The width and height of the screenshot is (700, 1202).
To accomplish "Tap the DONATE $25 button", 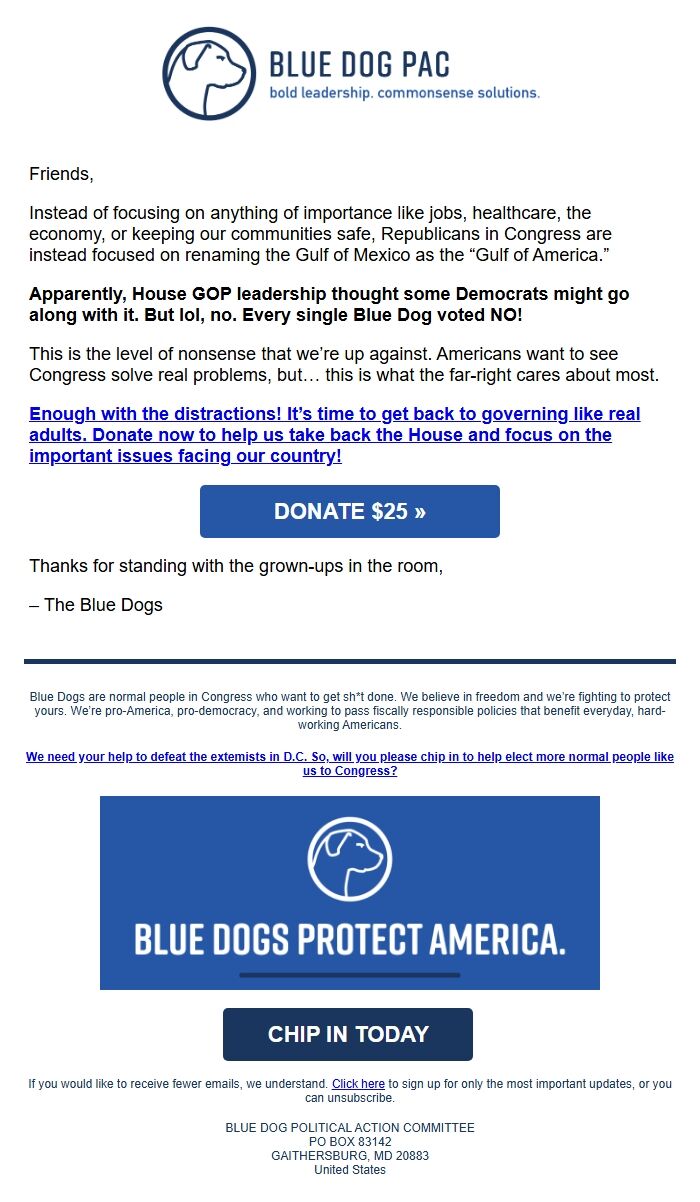I will tap(349, 511).
